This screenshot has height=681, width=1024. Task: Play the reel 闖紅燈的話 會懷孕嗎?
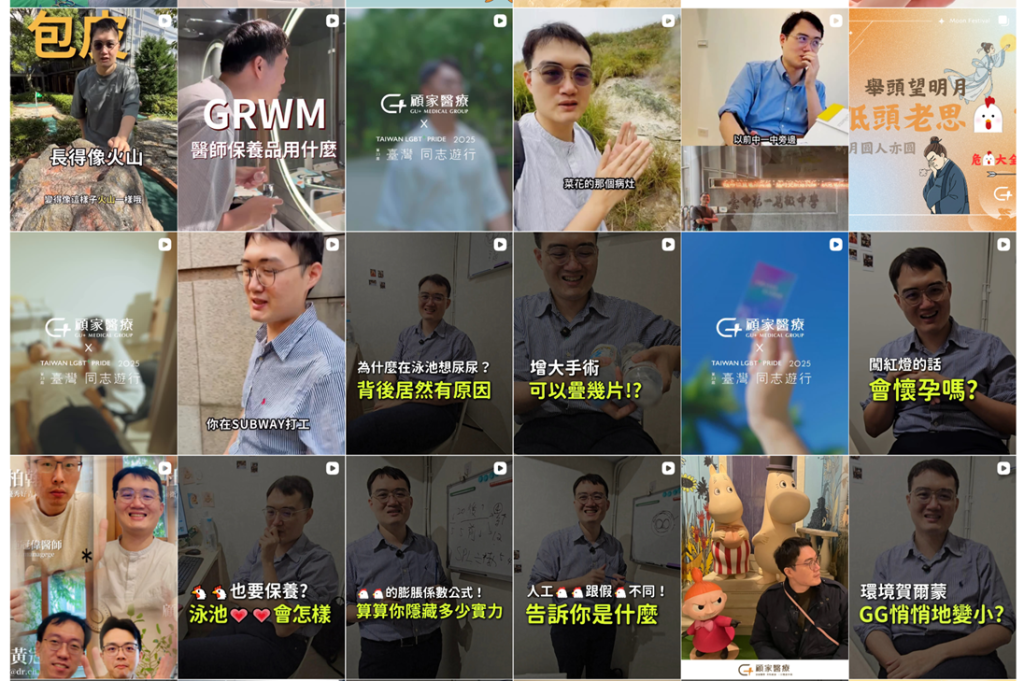point(932,344)
